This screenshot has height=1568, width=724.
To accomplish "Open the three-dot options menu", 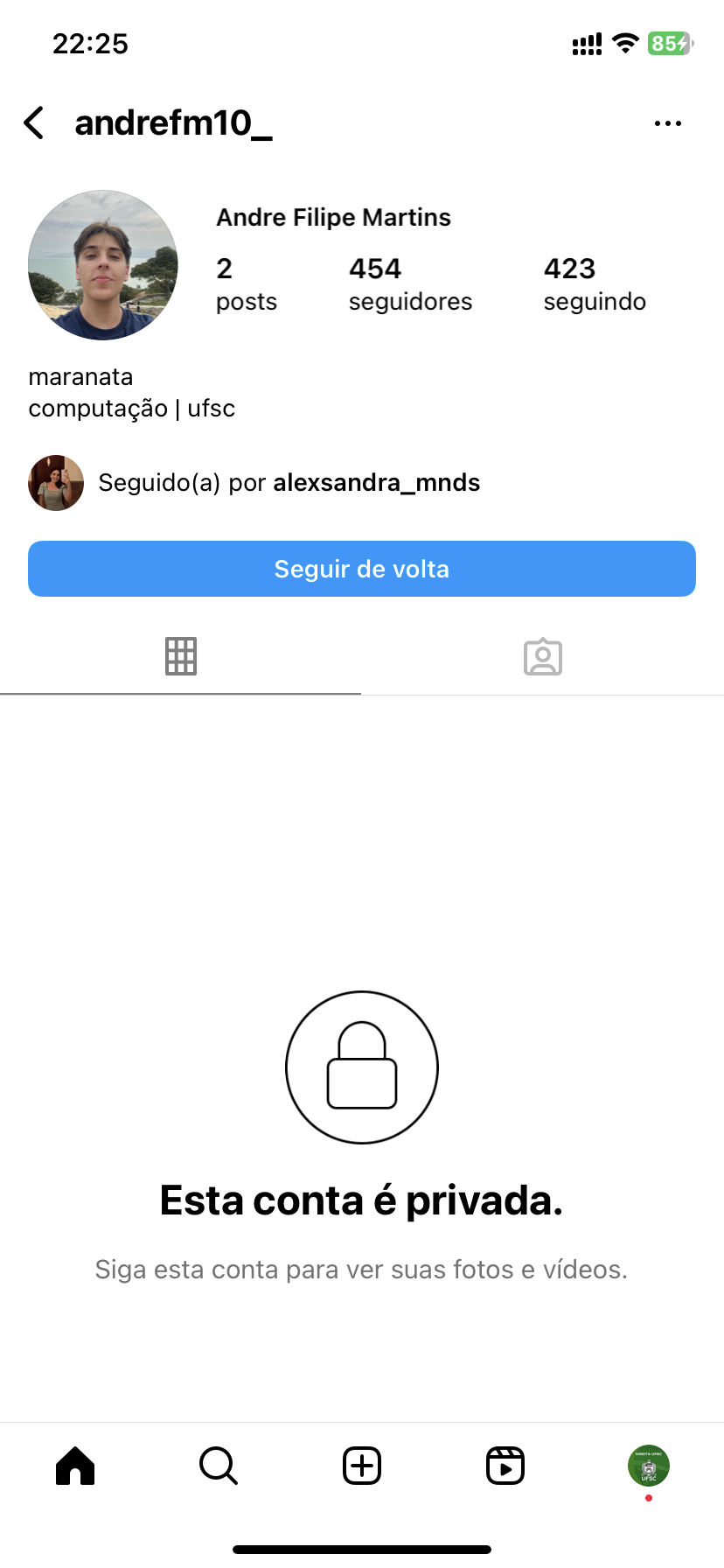I will (x=667, y=123).
